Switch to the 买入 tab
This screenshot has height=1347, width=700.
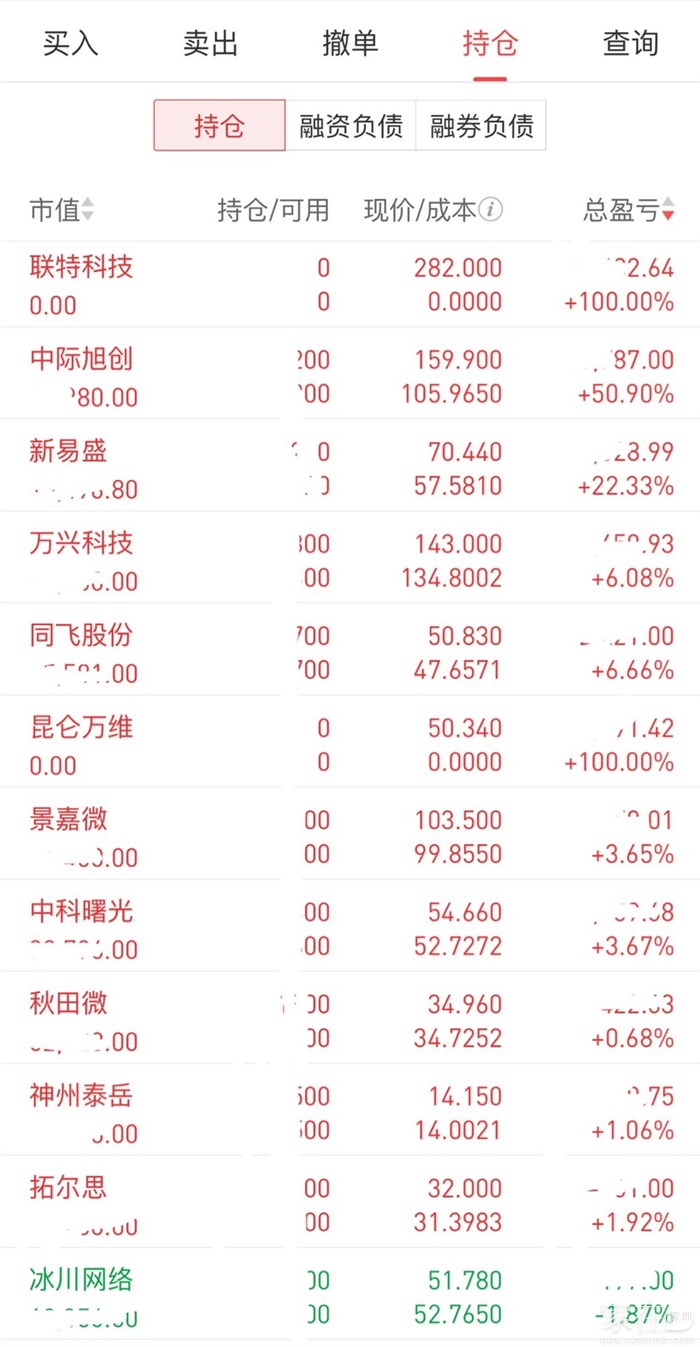coord(70,44)
